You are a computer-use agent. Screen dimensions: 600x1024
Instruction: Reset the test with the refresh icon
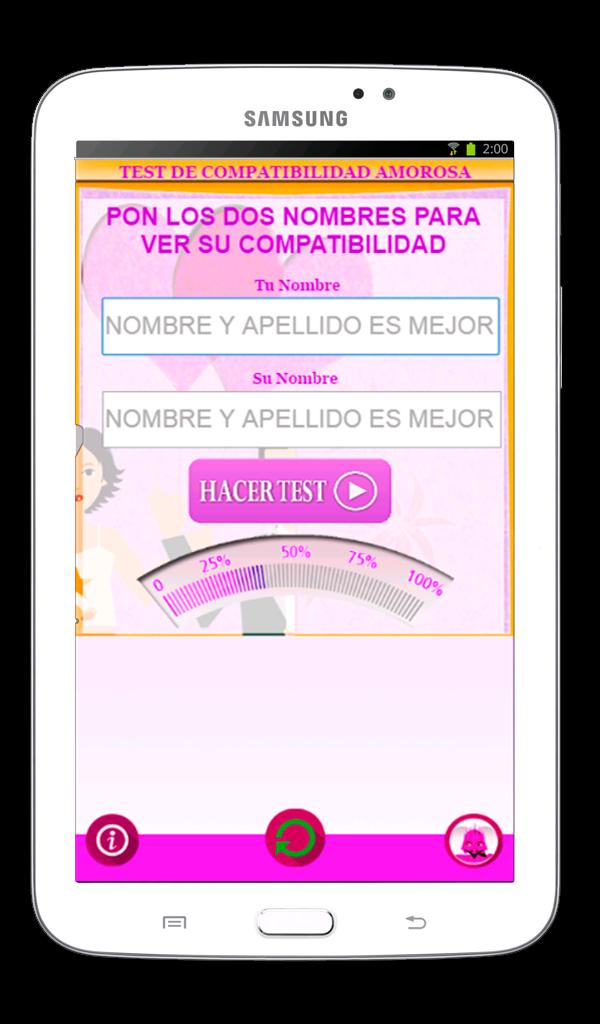click(x=295, y=839)
